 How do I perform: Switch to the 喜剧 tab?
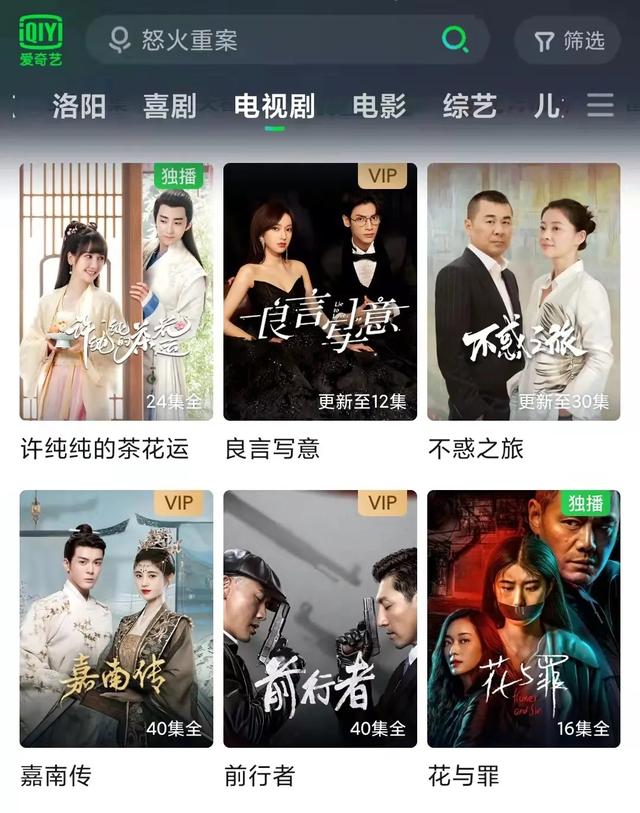(x=169, y=105)
